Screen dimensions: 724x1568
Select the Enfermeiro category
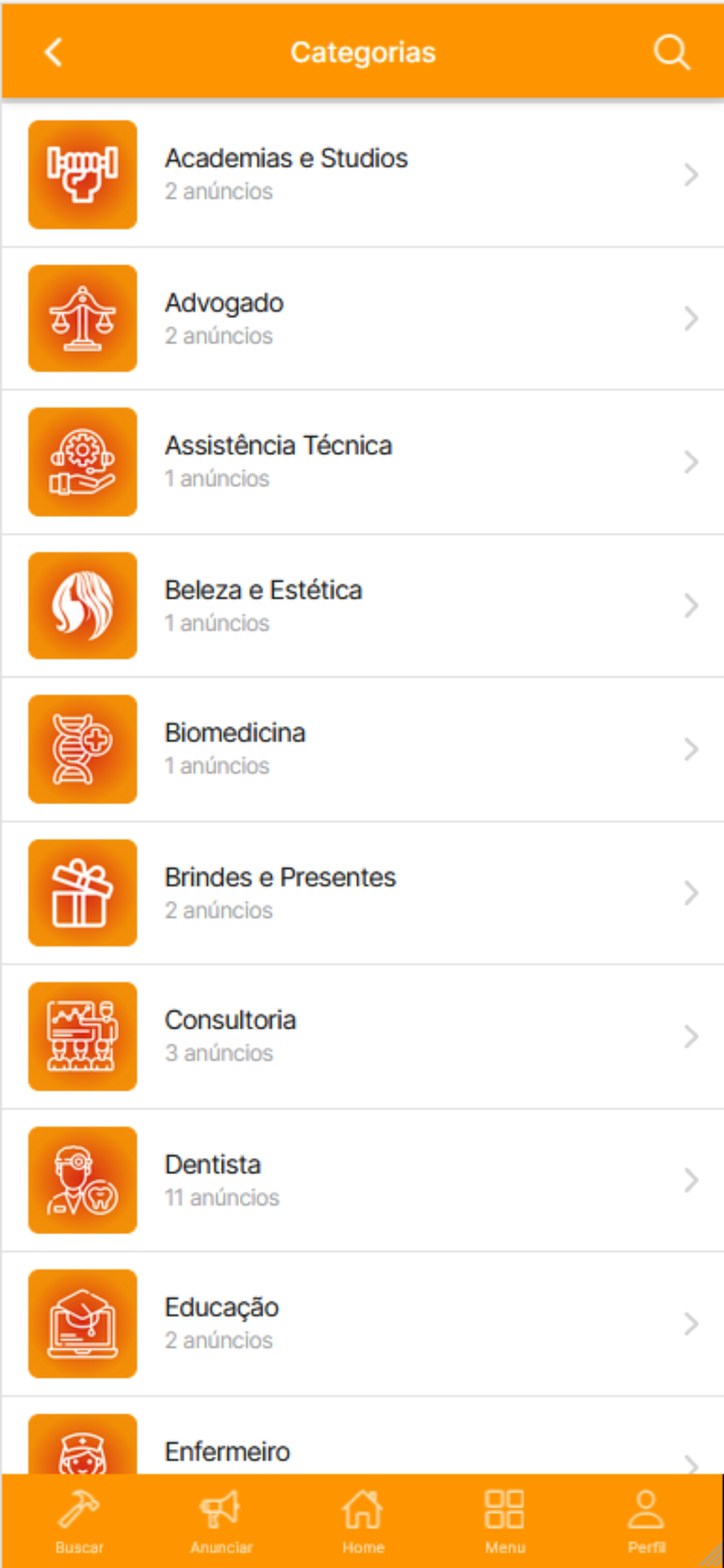[x=362, y=1436]
